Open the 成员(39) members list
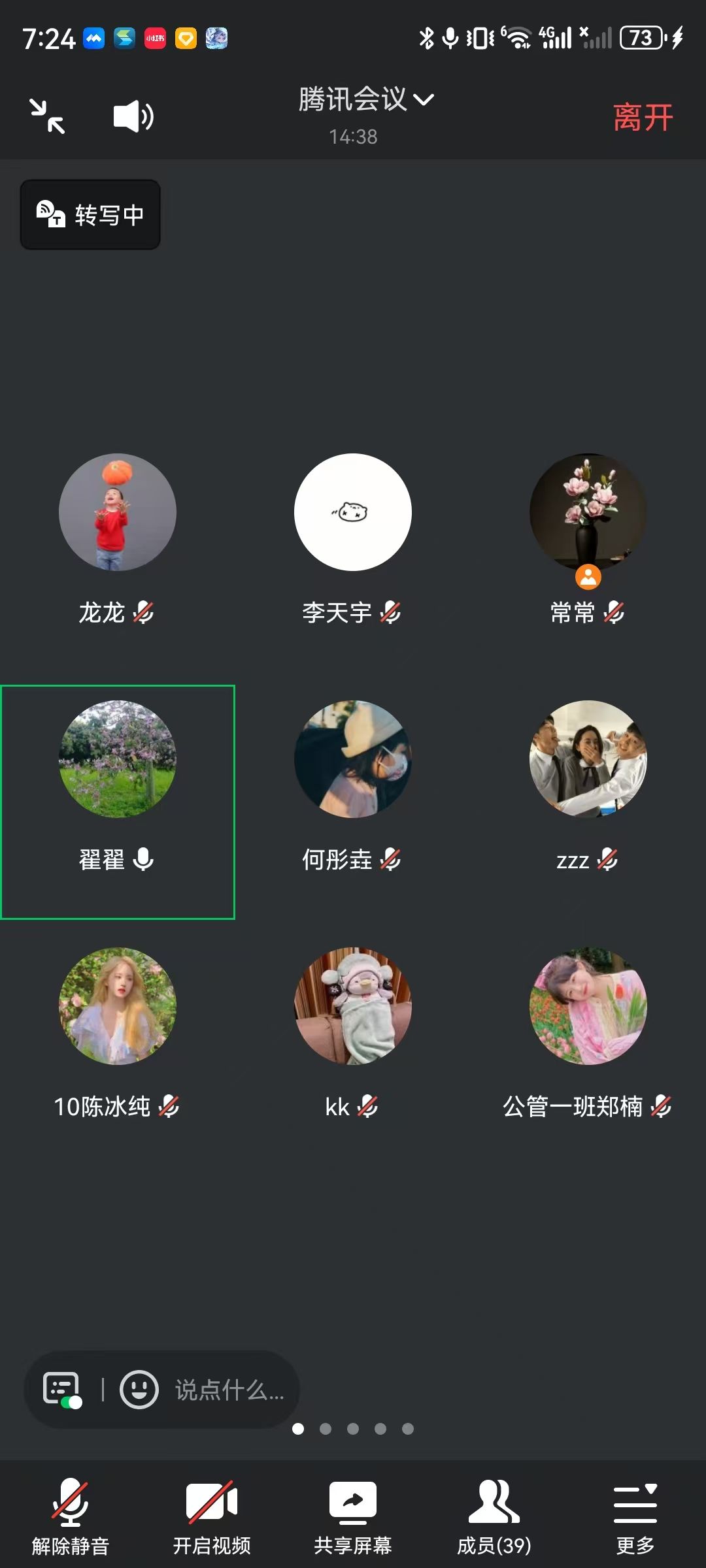 [494, 1516]
